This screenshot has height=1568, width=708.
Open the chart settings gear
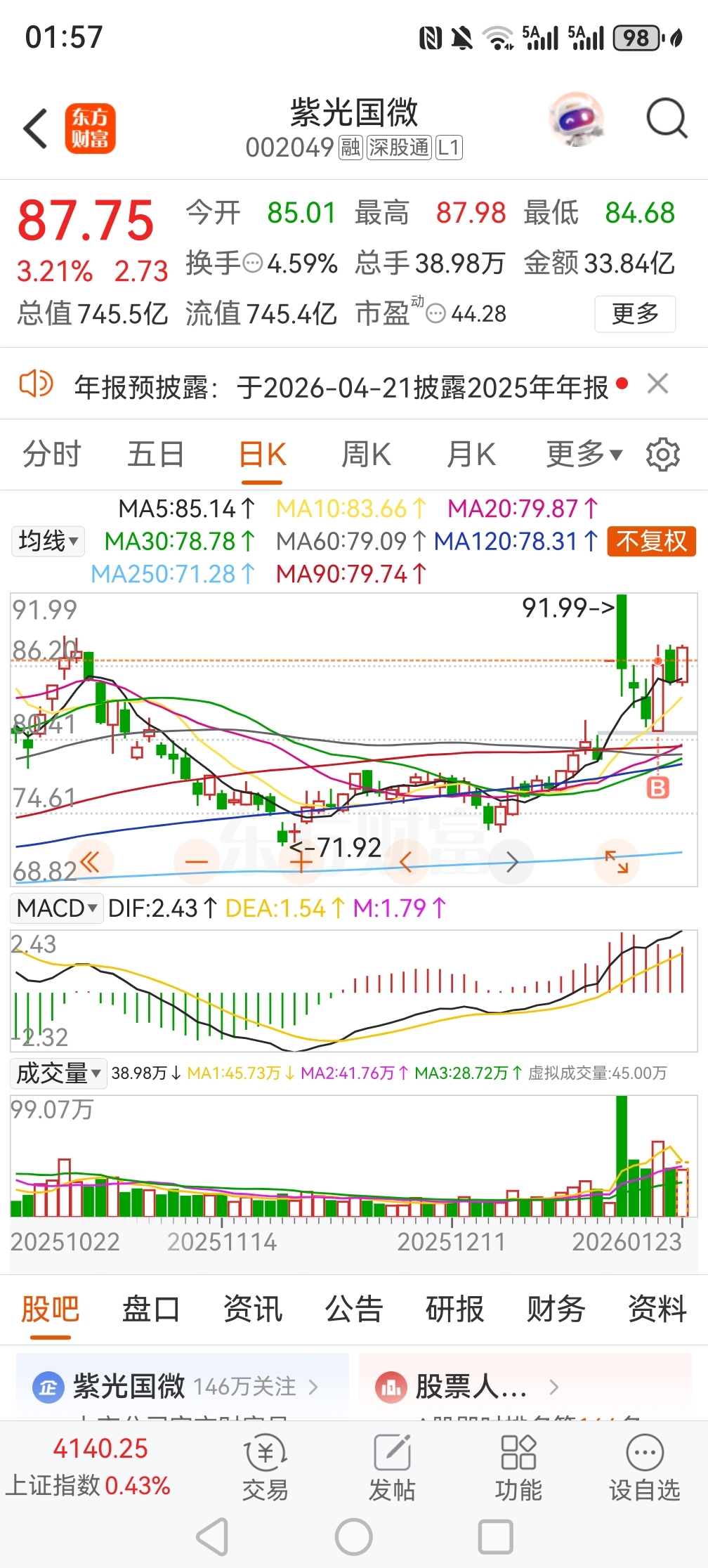pos(663,455)
